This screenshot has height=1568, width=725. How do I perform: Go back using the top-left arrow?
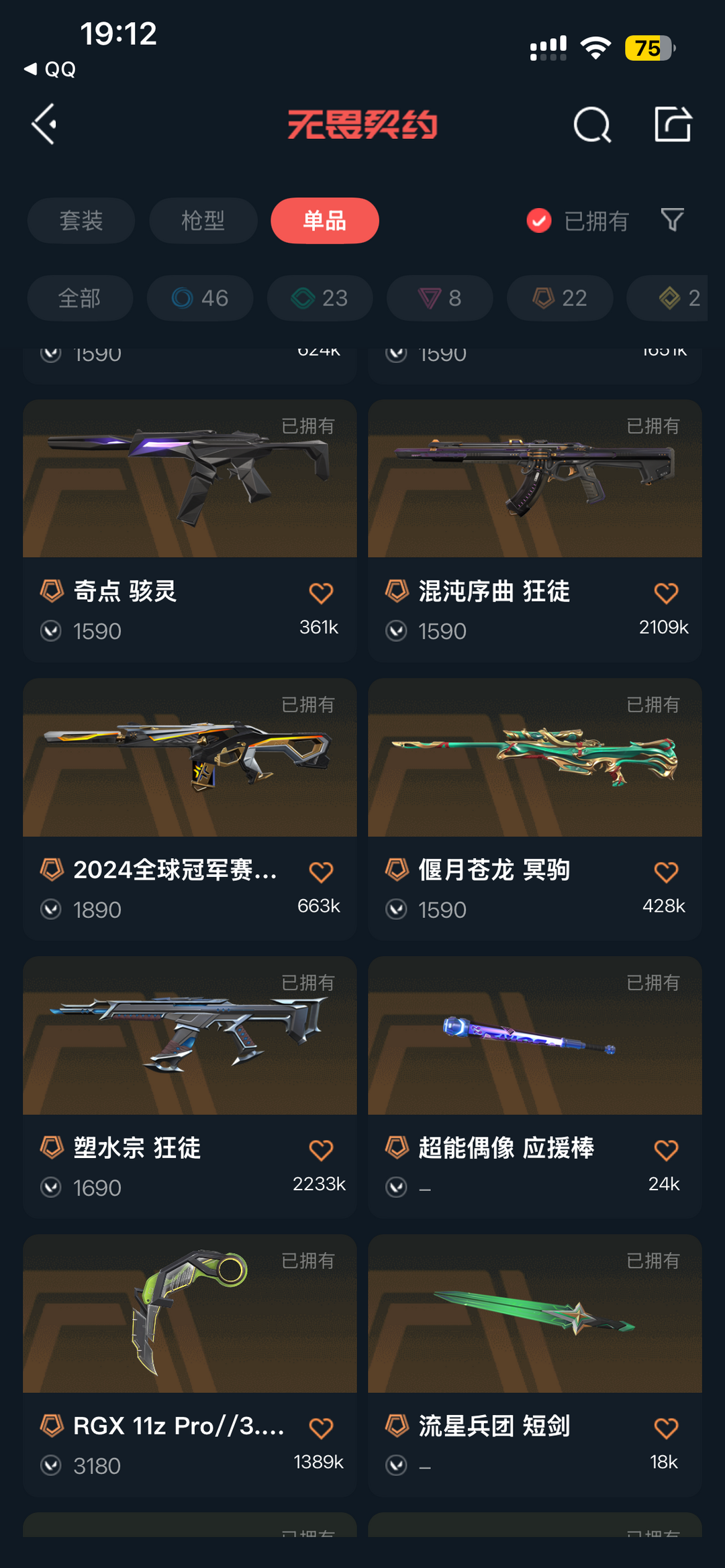point(44,124)
